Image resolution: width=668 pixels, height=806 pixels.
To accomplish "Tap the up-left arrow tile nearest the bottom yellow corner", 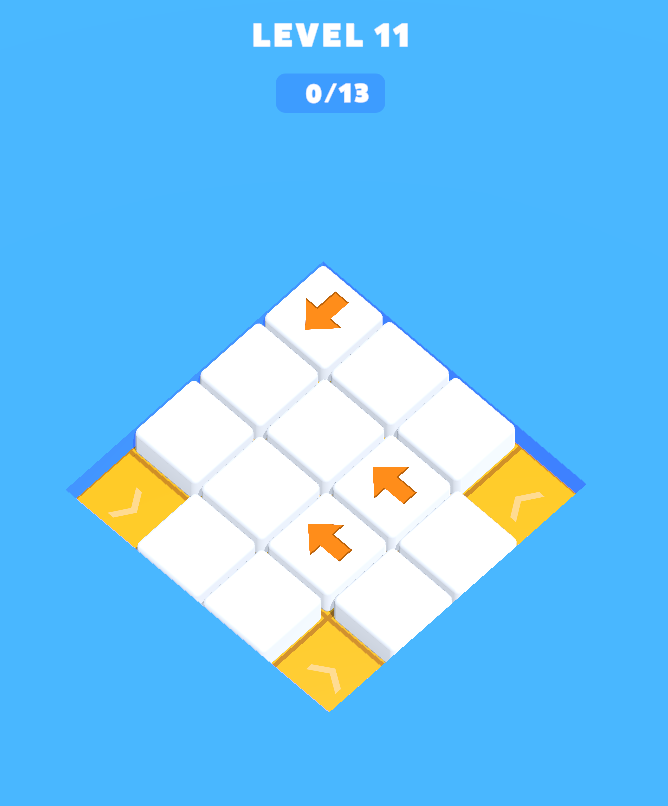I will coord(329,541).
